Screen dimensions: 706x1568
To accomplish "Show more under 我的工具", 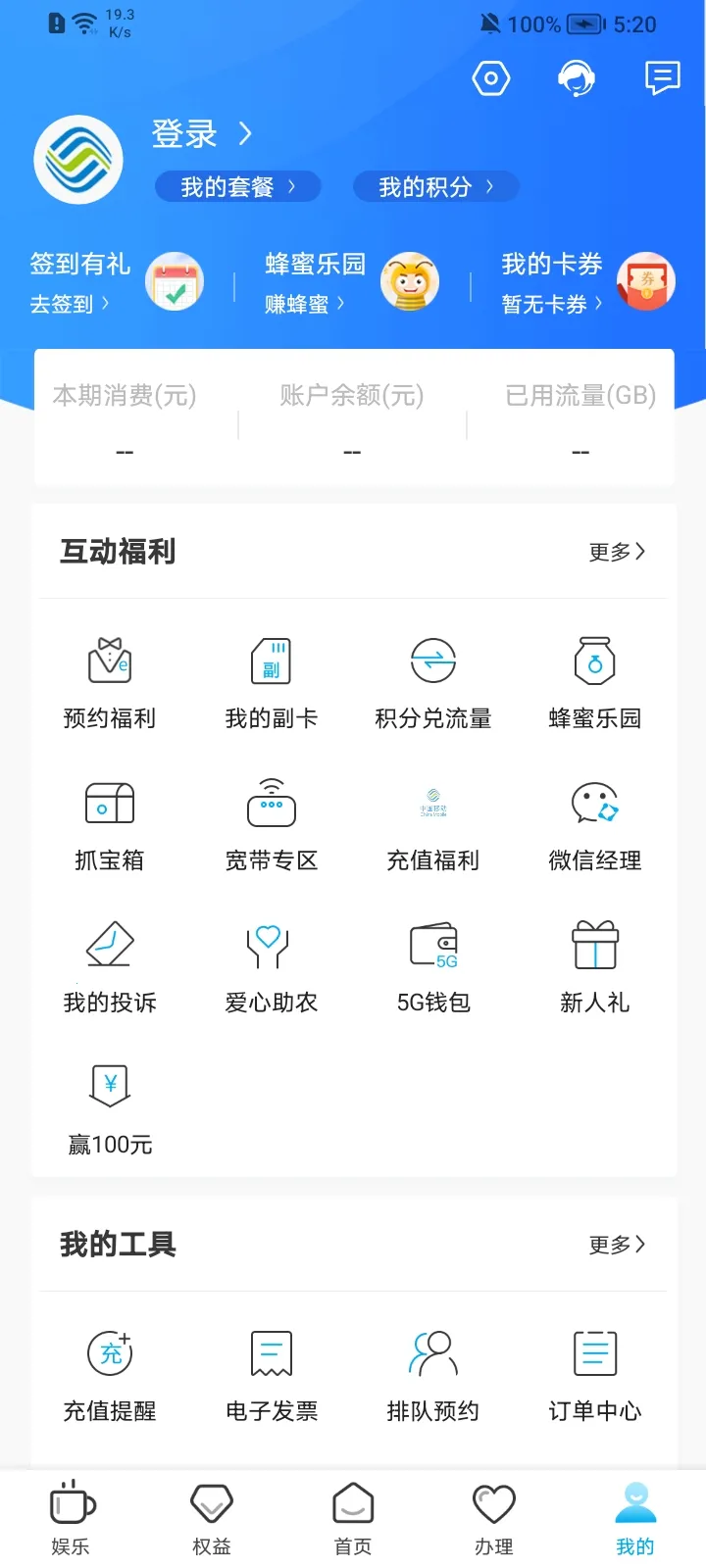I will click(x=616, y=1245).
